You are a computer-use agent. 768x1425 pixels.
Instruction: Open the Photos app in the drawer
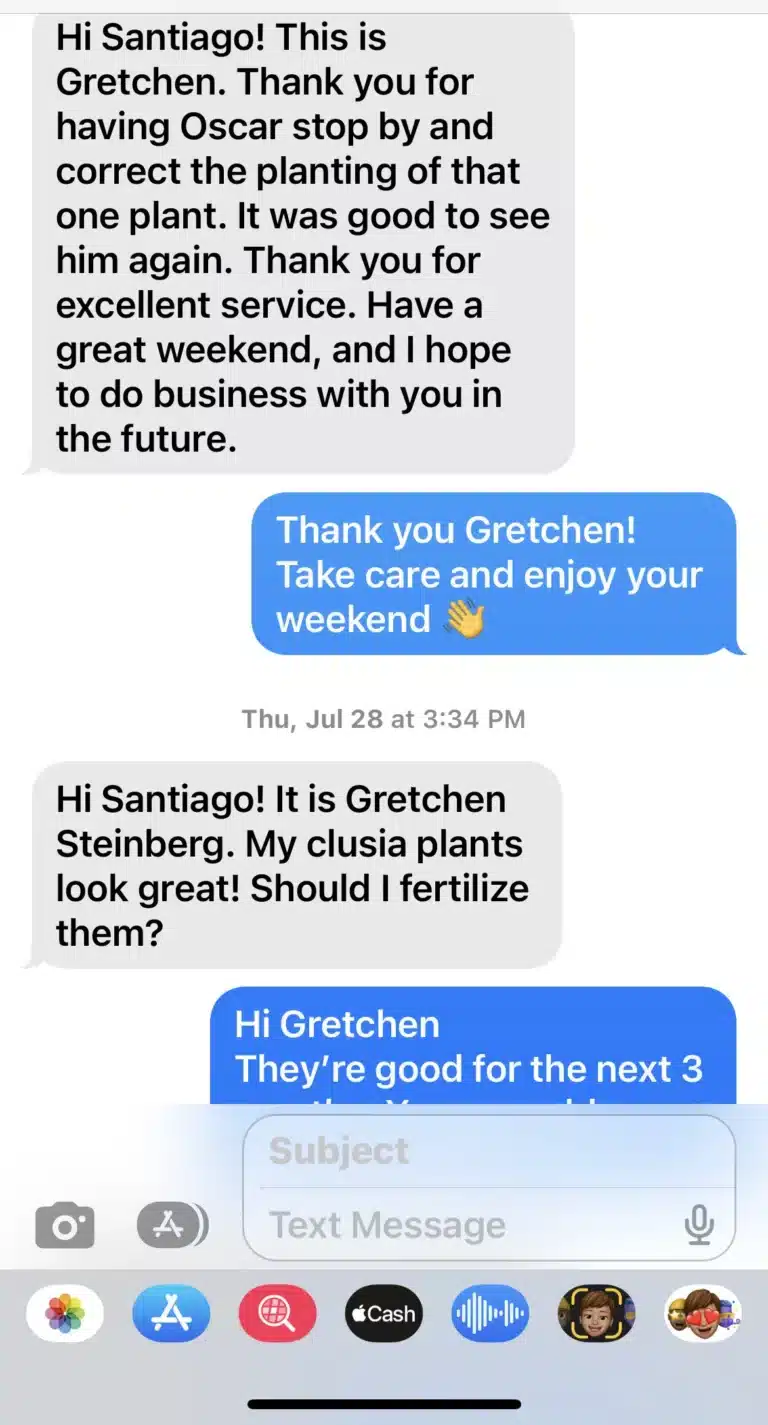65,1313
